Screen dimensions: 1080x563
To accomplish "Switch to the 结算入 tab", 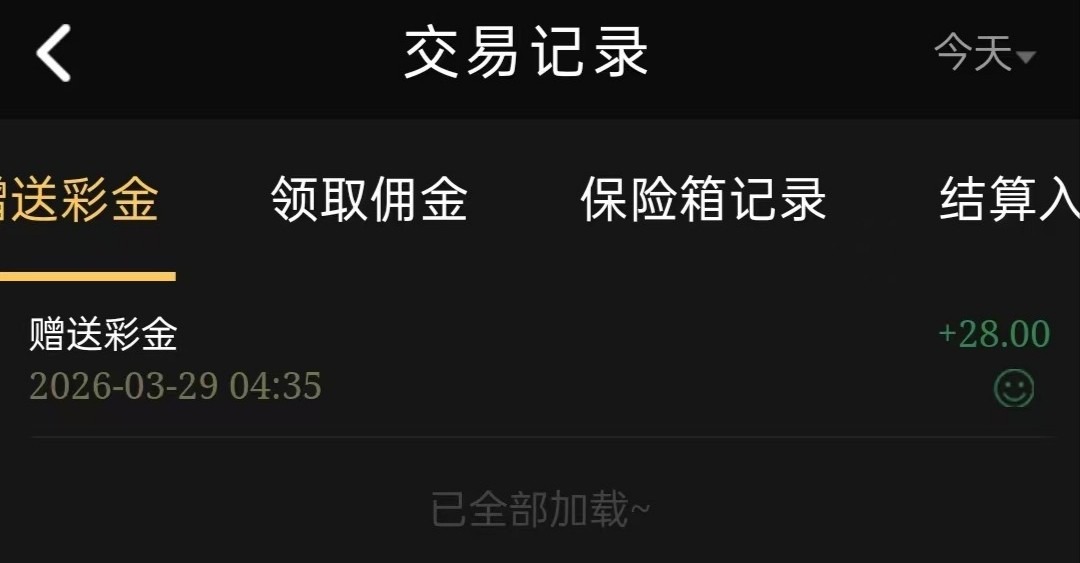I will [x=1008, y=200].
